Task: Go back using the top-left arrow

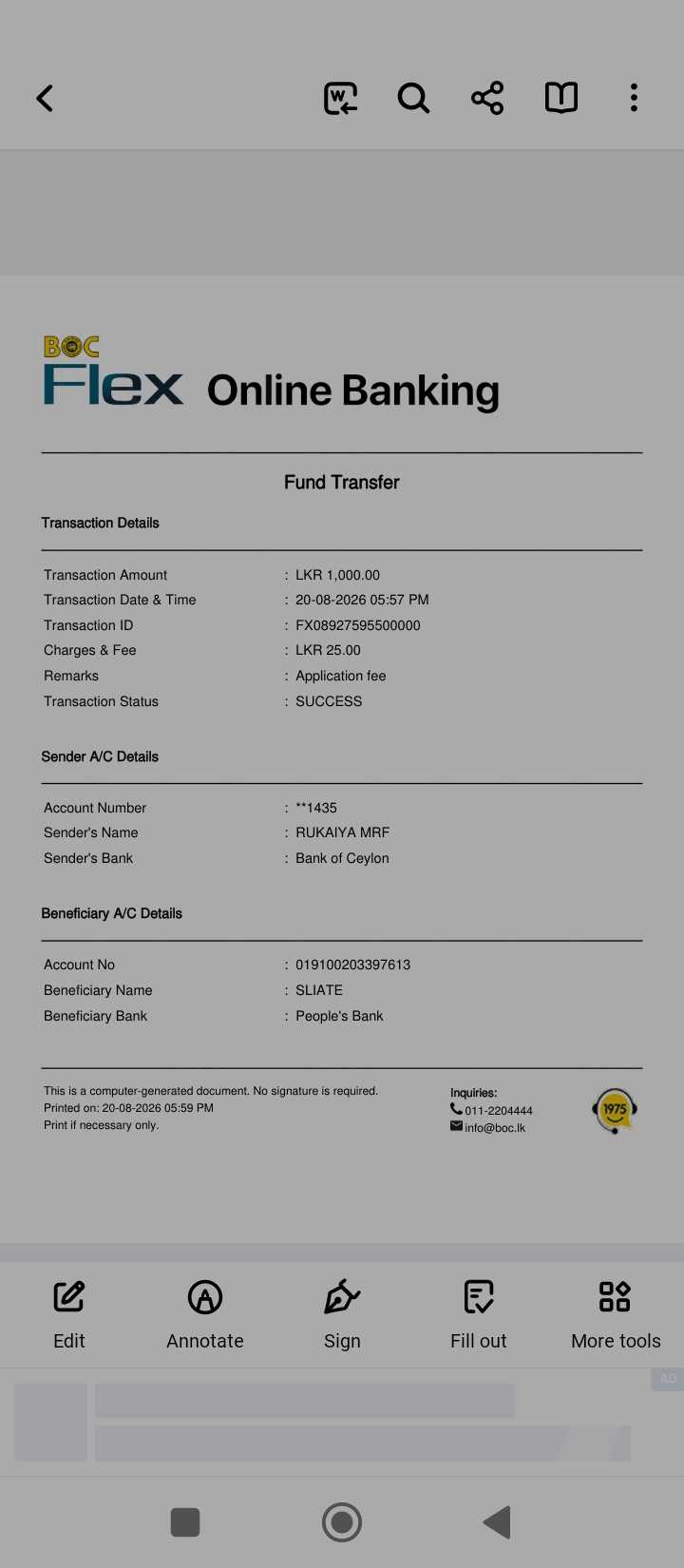Action: [45, 98]
